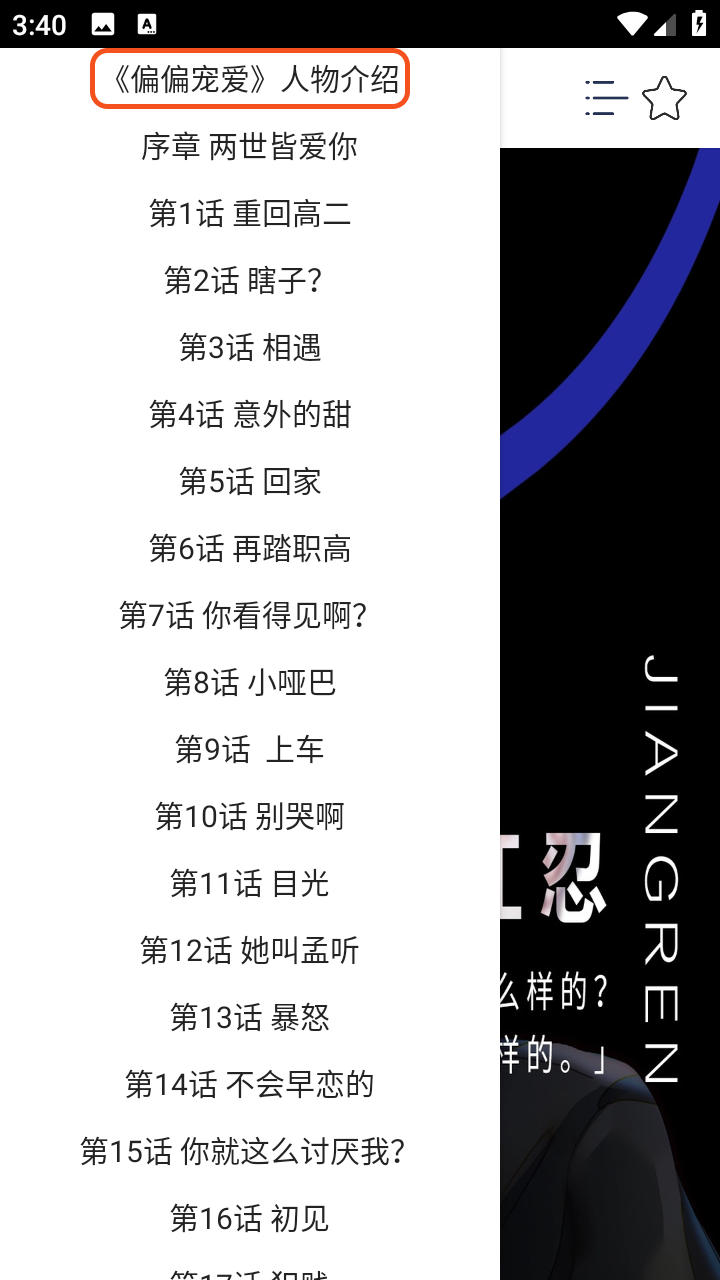Viewport: 720px width, 1280px height.
Task: Read 第14话 不会早恋的
Action: (x=250, y=1085)
